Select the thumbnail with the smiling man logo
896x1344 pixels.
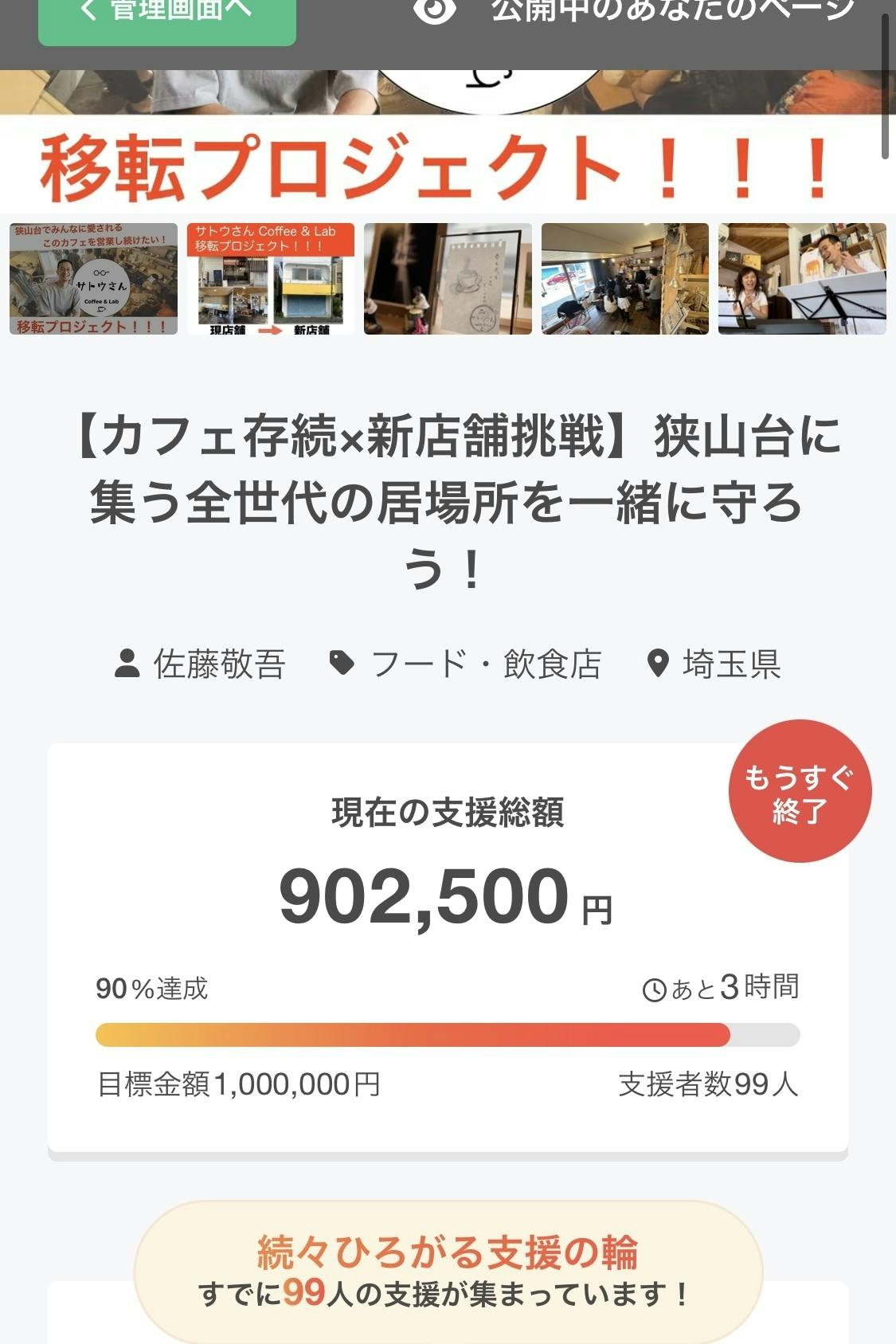[x=93, y=279]
